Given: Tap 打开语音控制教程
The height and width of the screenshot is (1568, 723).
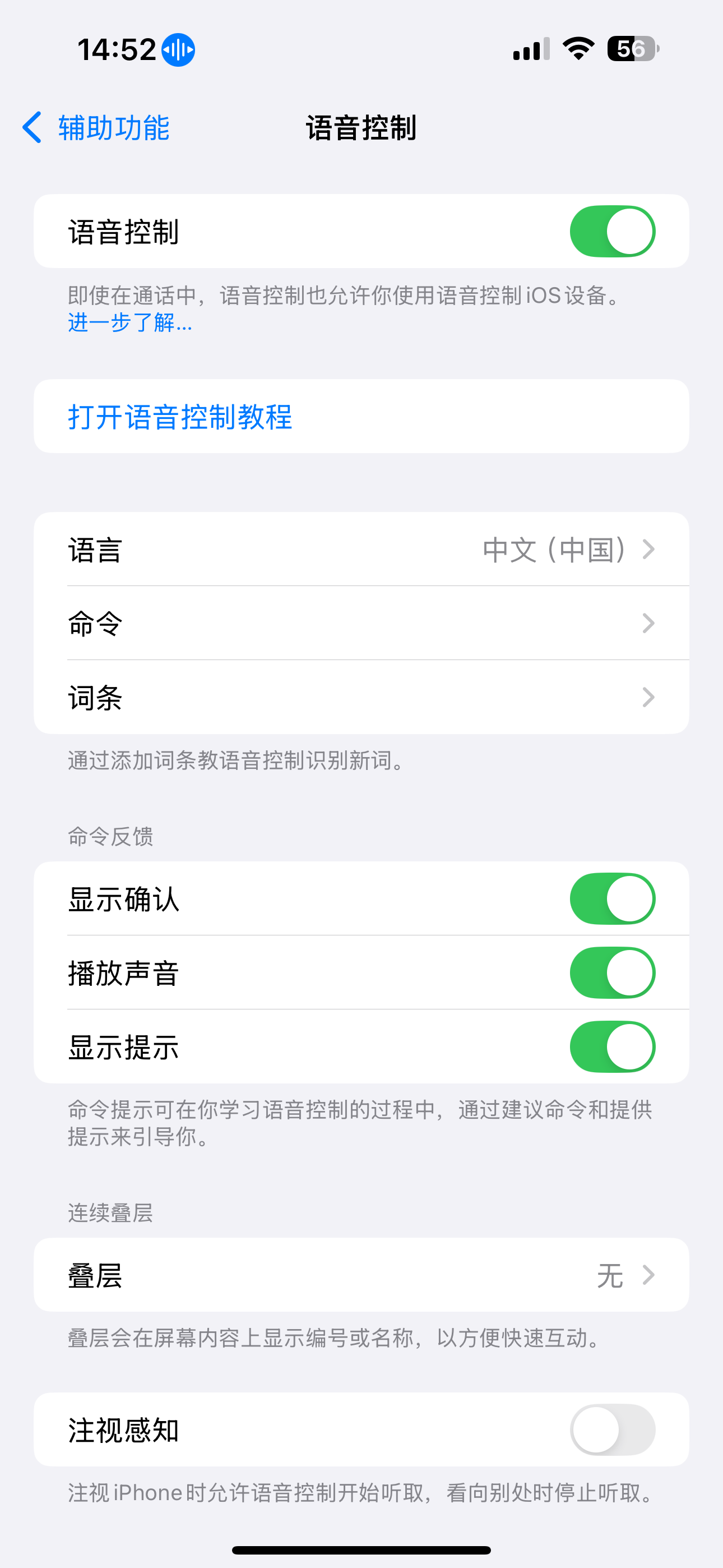Looking at the screenshot, I should [x=361, y=416].
